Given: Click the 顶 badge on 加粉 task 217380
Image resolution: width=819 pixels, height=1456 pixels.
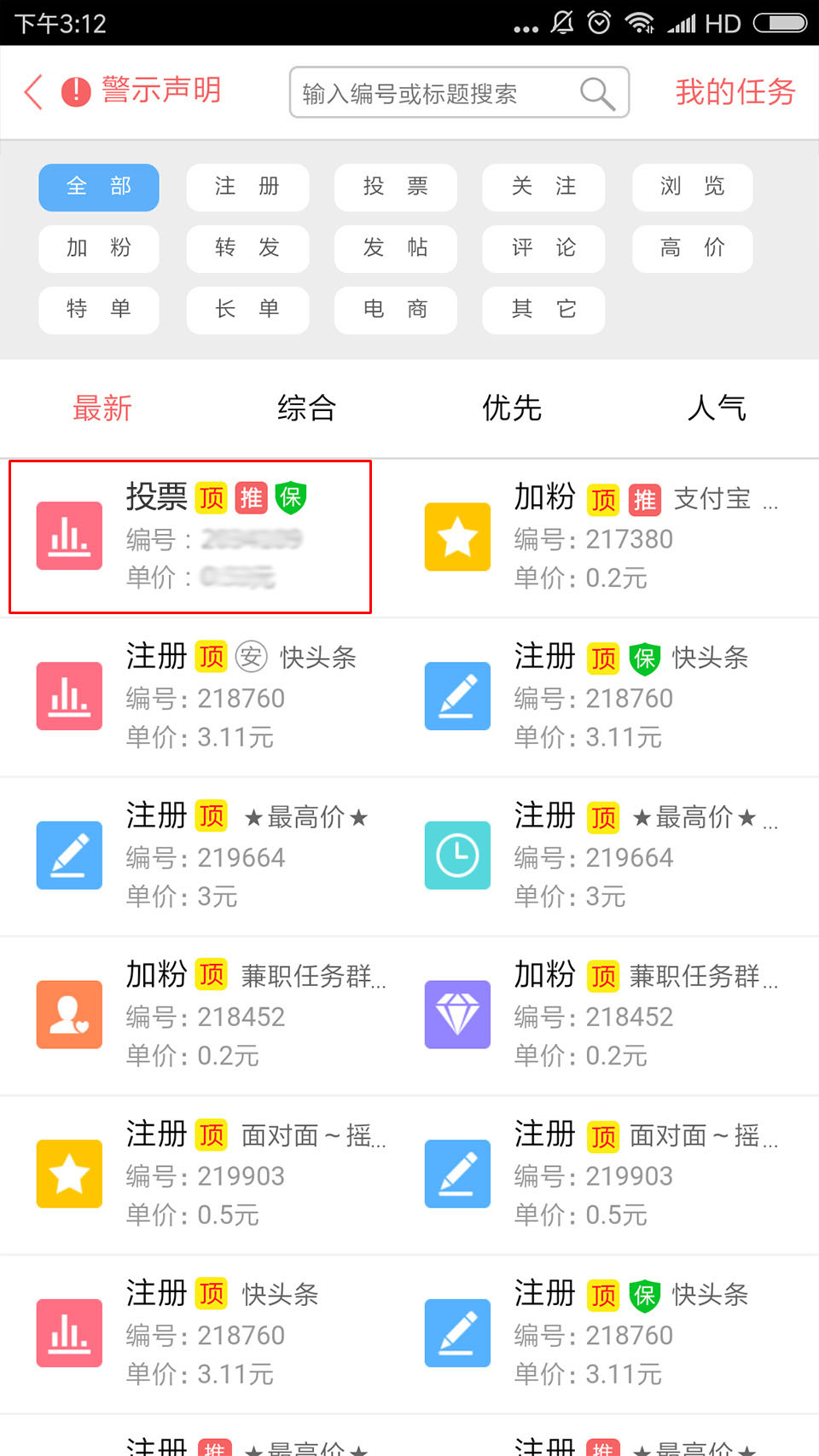Looking at the screenshot, I should pos(603,498).
